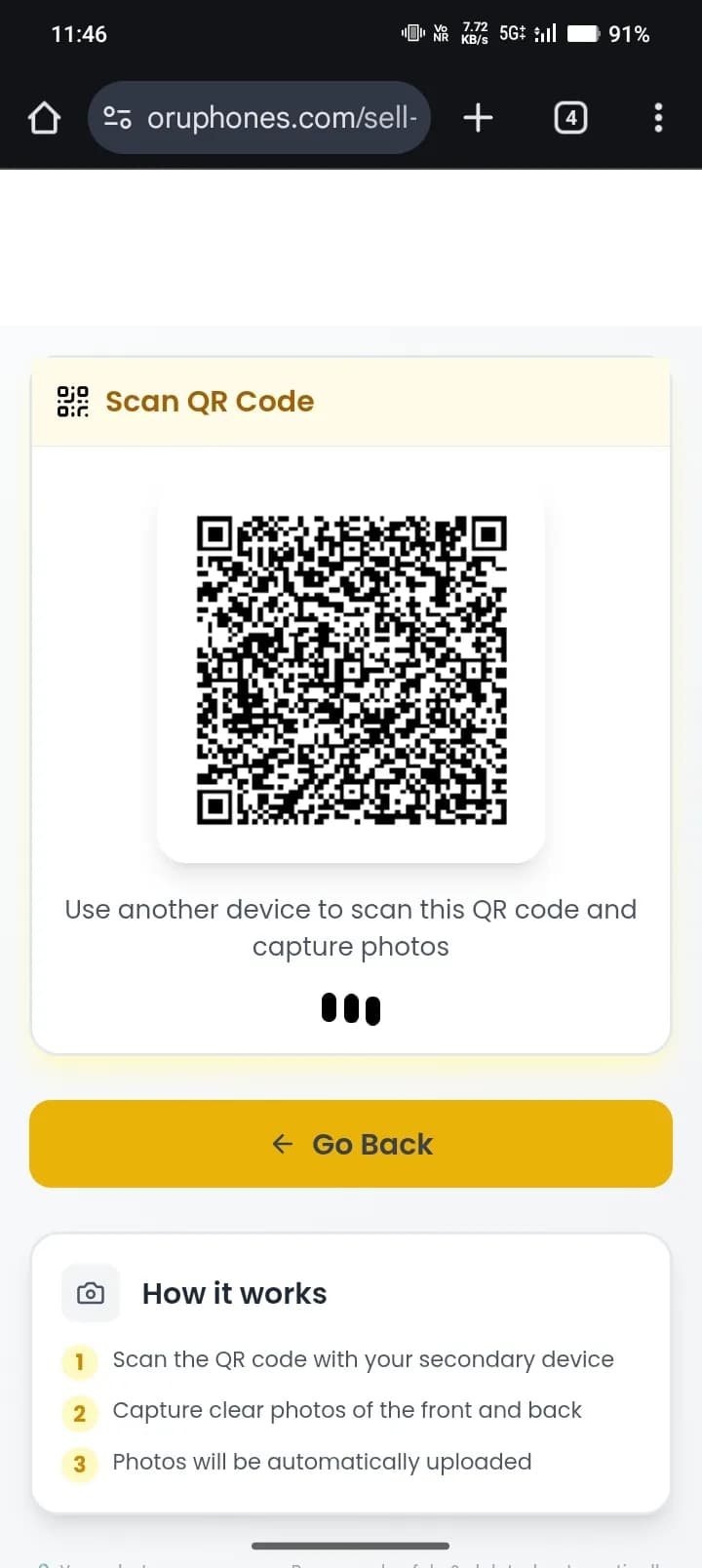Tap the "How it works" heading
This screenshot has height=1568, width=702.
[x=234, y=1292]
